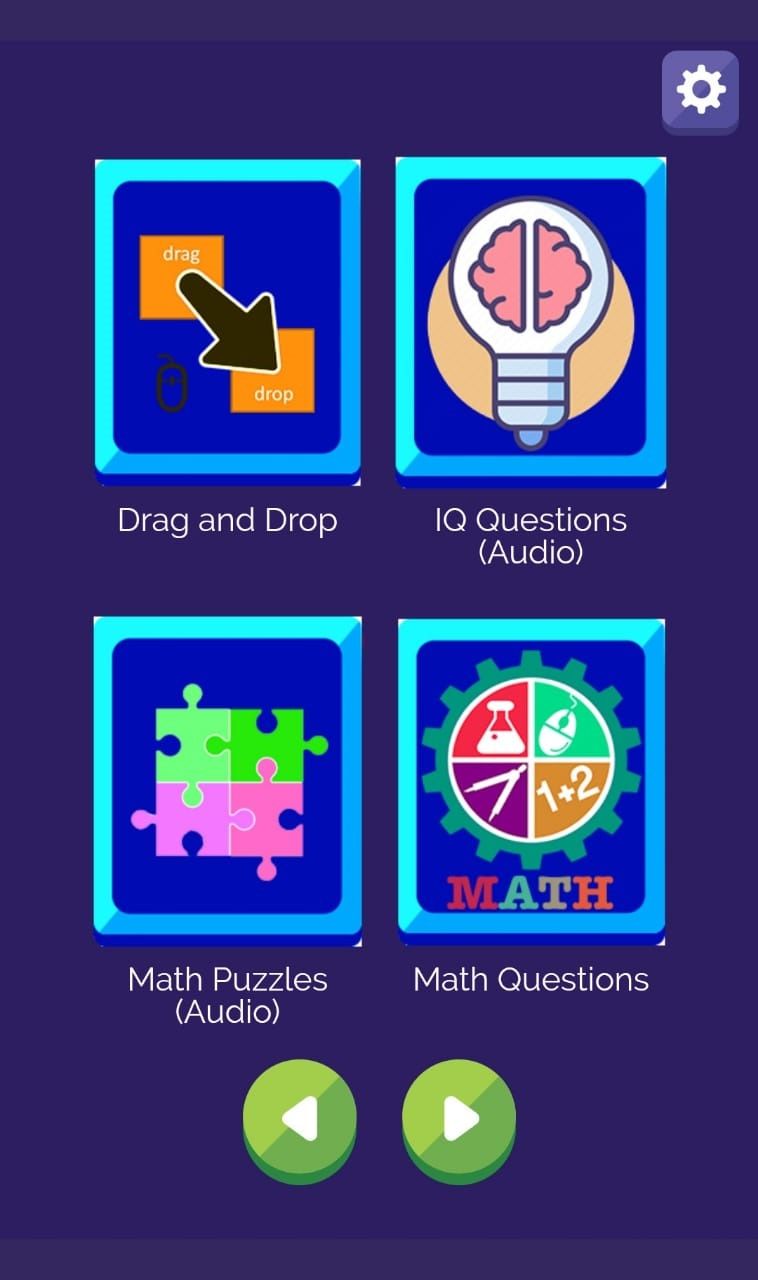Go to the previous page arrow
The width and height of the screenshot is (758, 1280).
tap(299, 1119)
